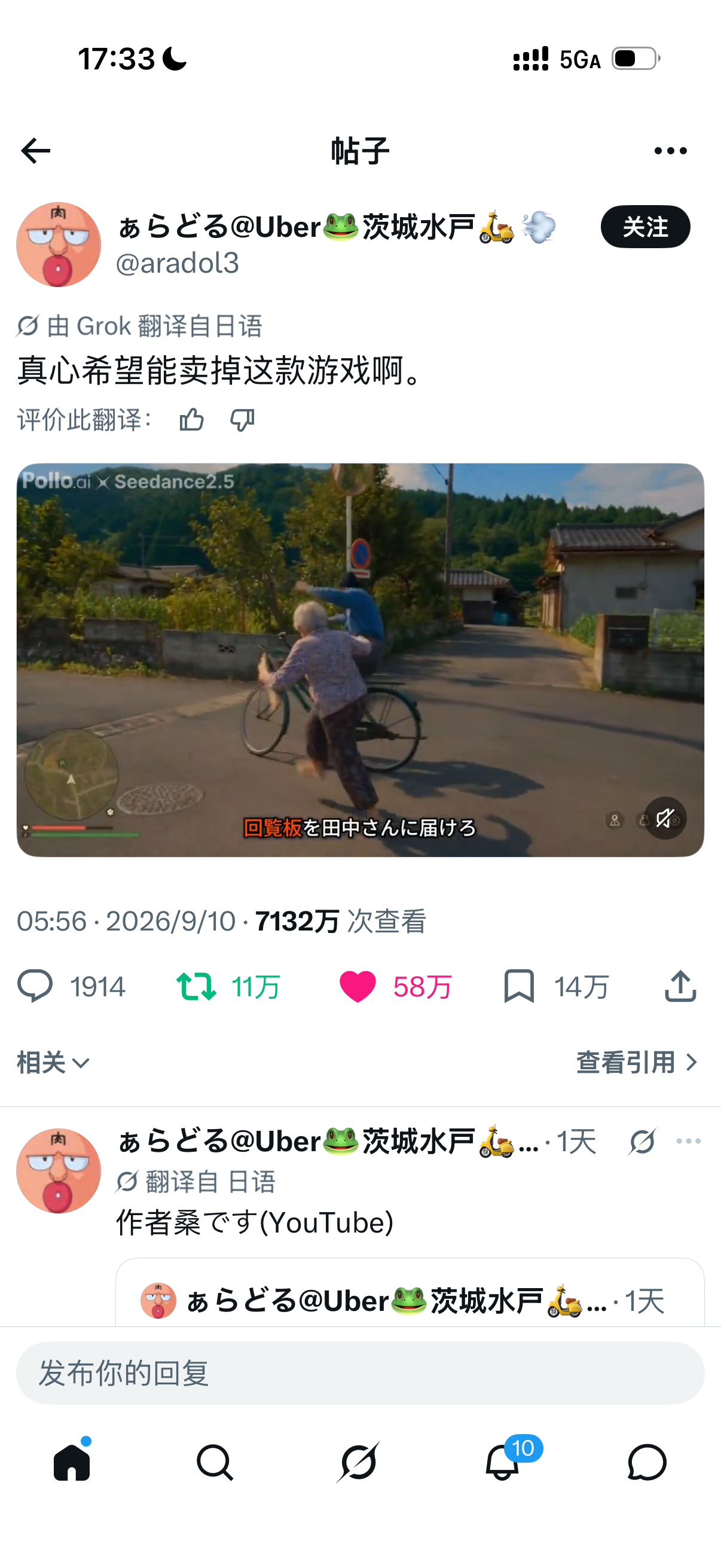Tap the Grok translate icon on the reply
The width and height of the screenshot is (721, 1568).
tap(642, 1141)
